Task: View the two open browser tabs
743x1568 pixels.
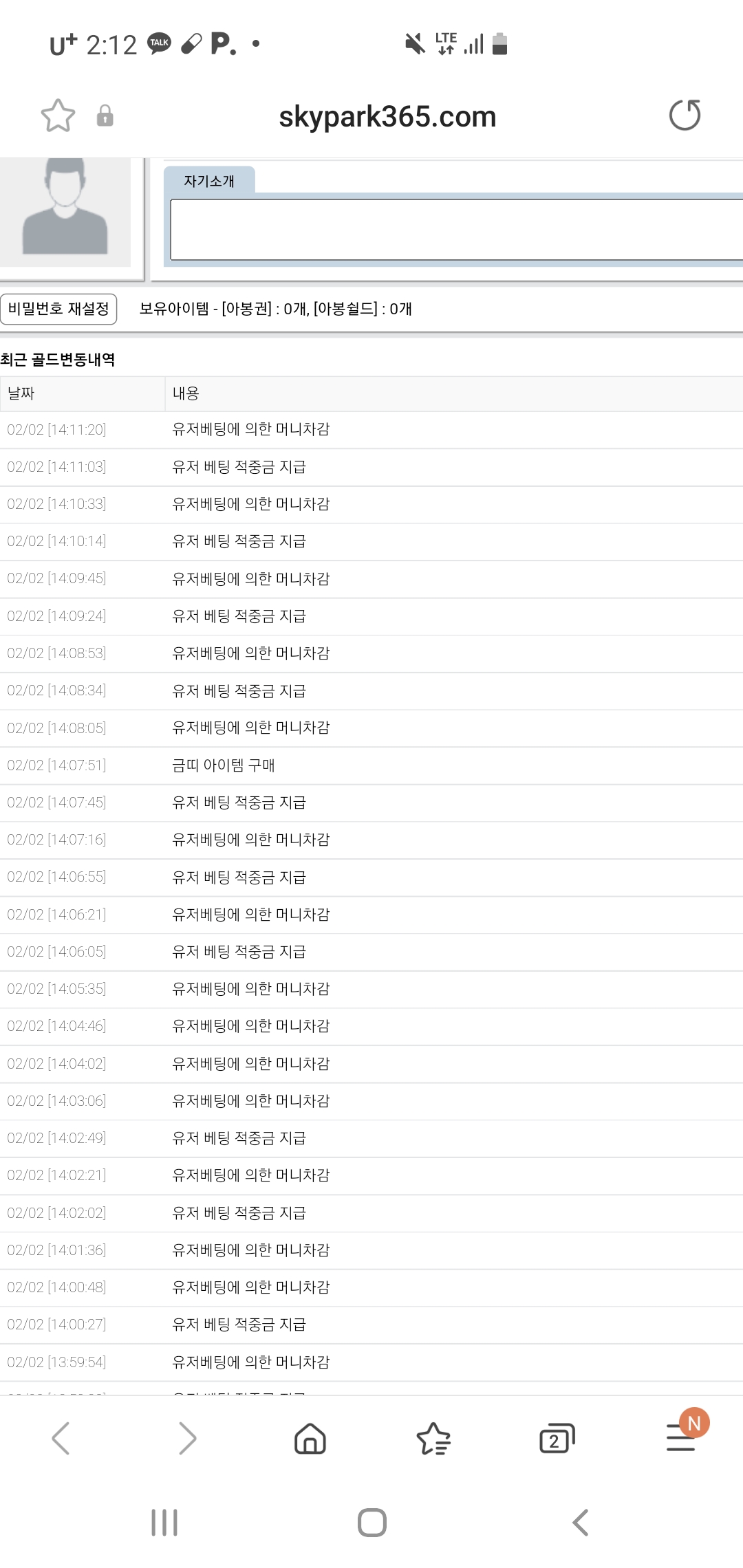Action: (557, 1439)
